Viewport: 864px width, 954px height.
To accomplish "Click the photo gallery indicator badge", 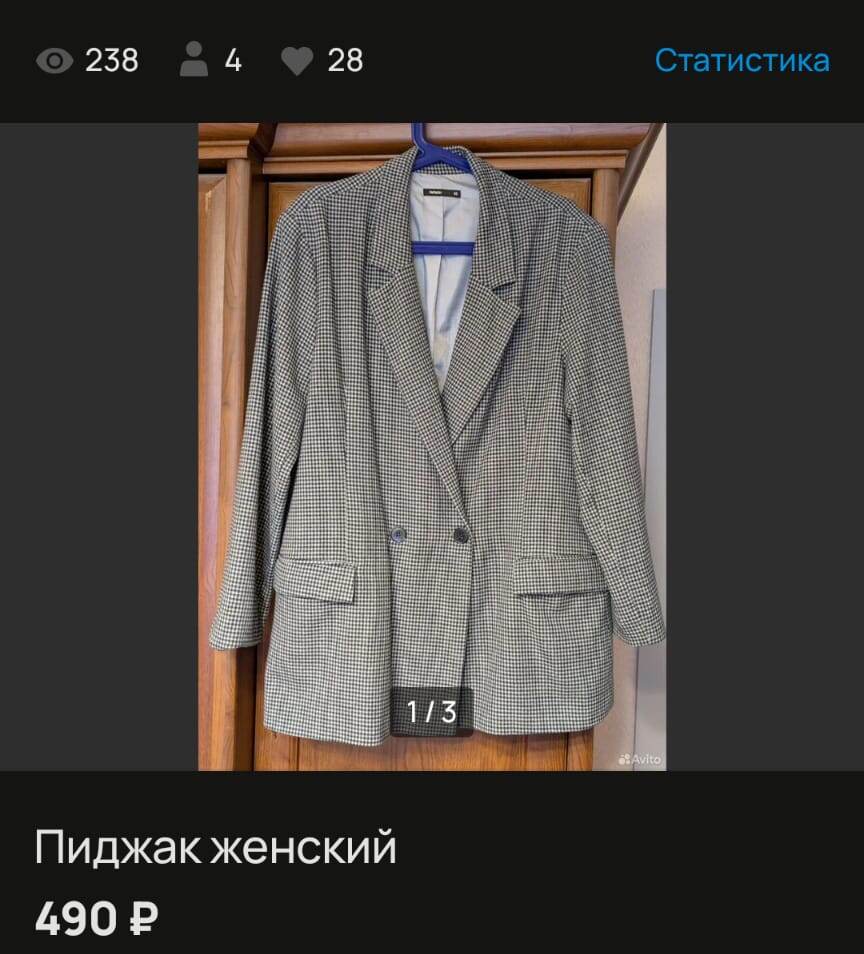I will 430,713.
